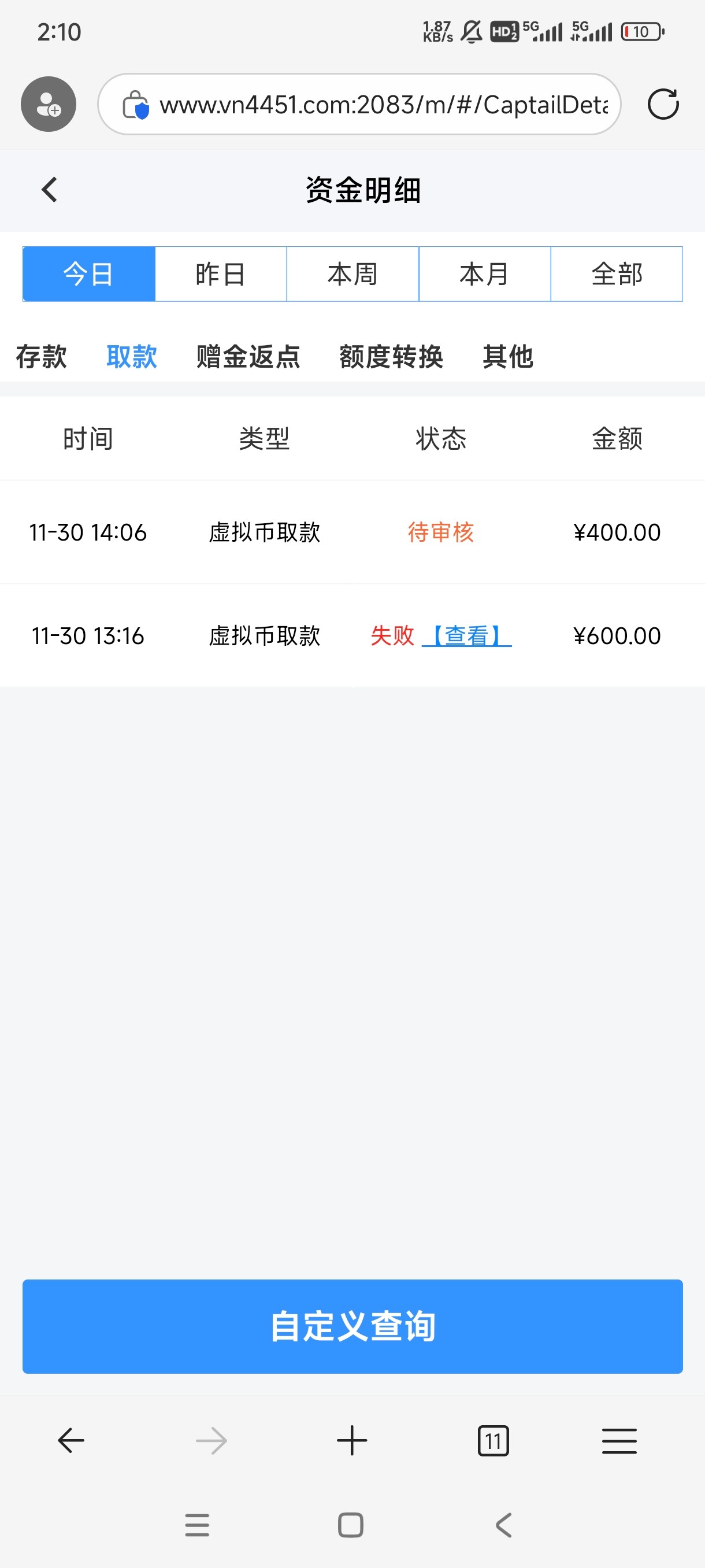Open the tab switcher showing 11 tabs
Viewport: 705px width, 1568px height.
[494, 1440]
